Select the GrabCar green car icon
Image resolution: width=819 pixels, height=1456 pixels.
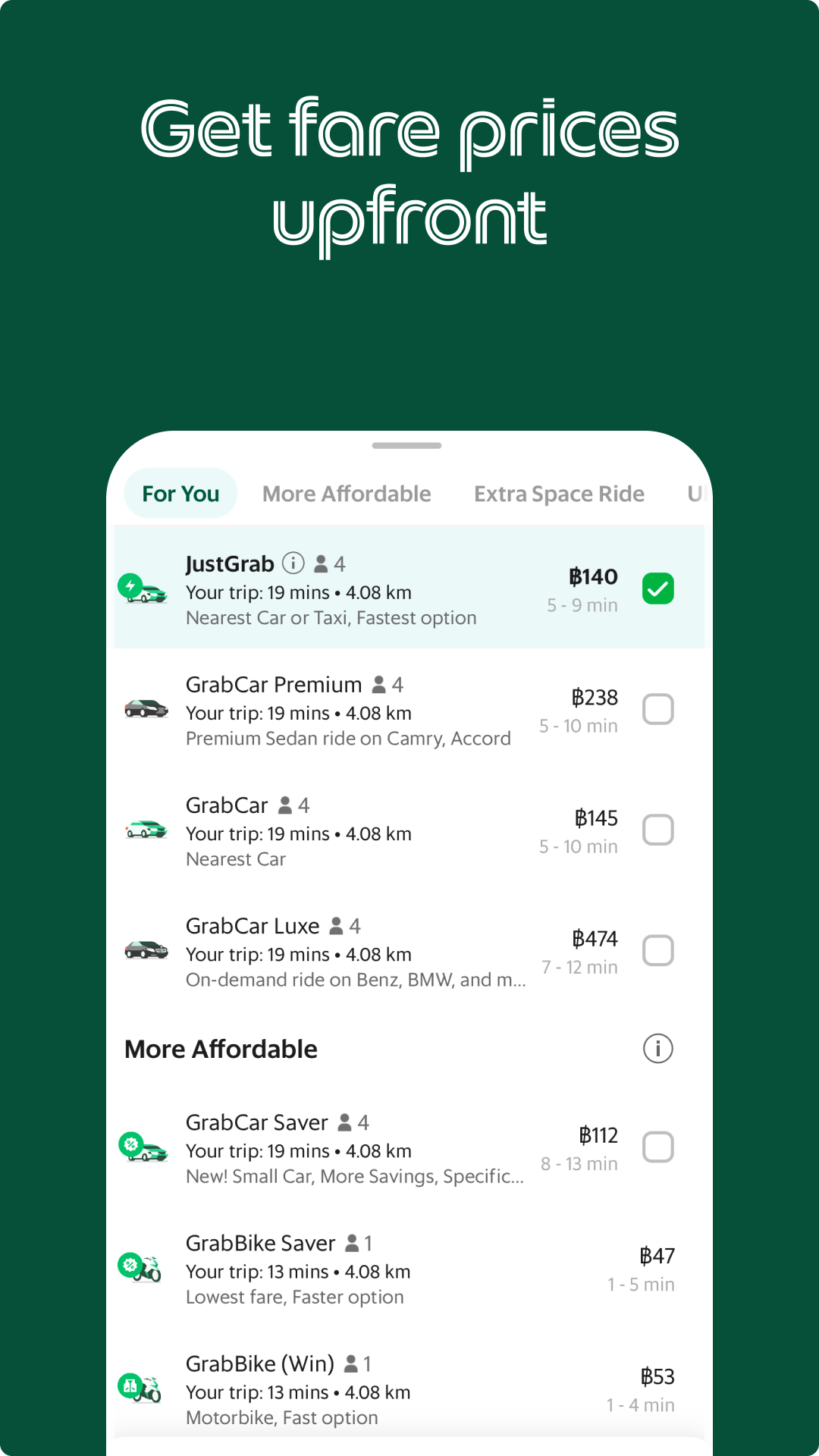pos(146,829)
